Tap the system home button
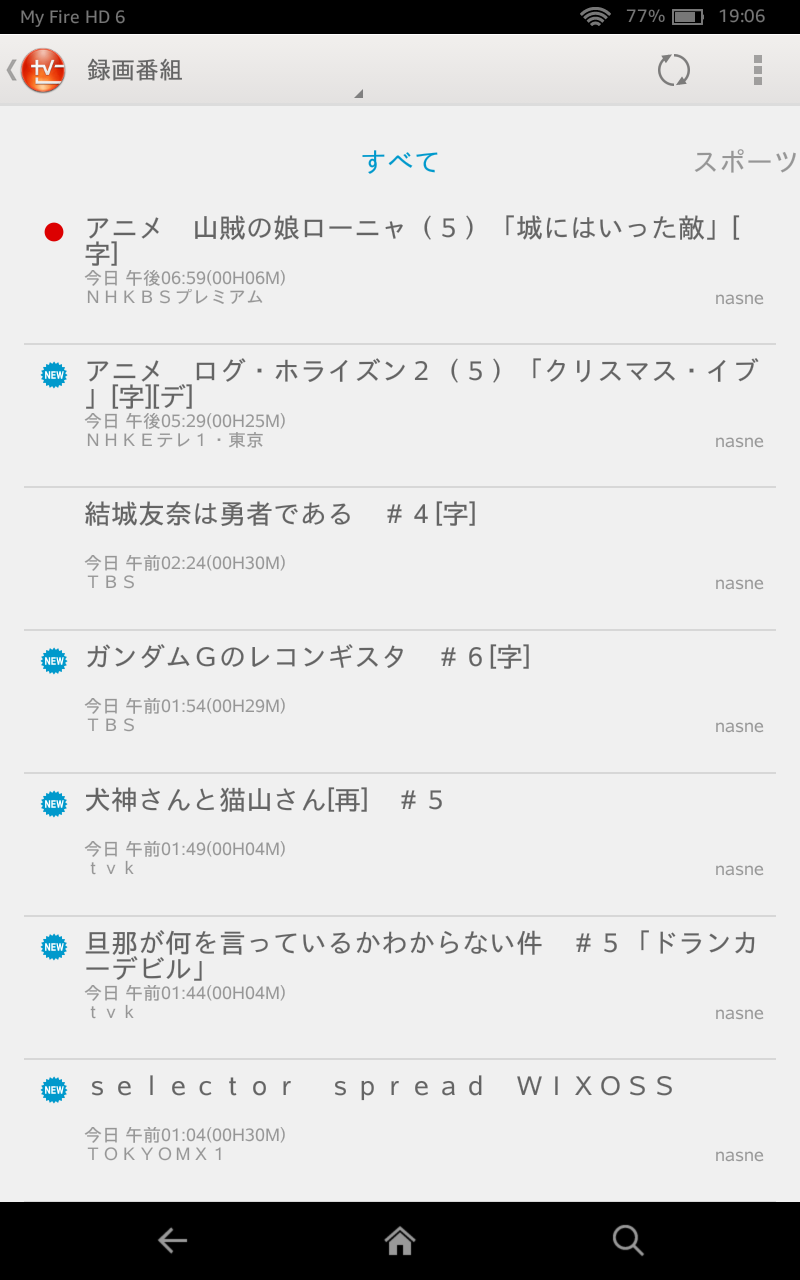 400,1241
